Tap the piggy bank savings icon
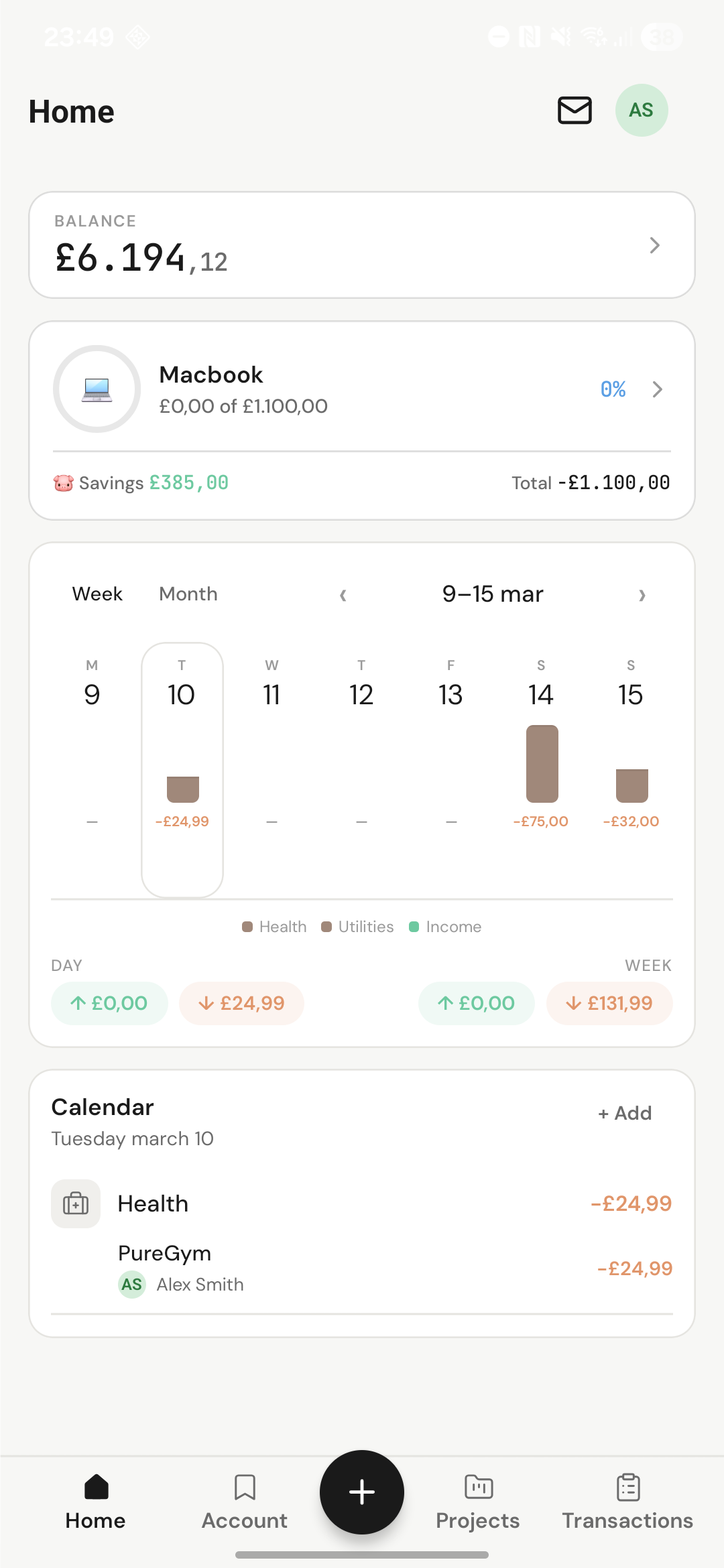 [x=62, y=482]
